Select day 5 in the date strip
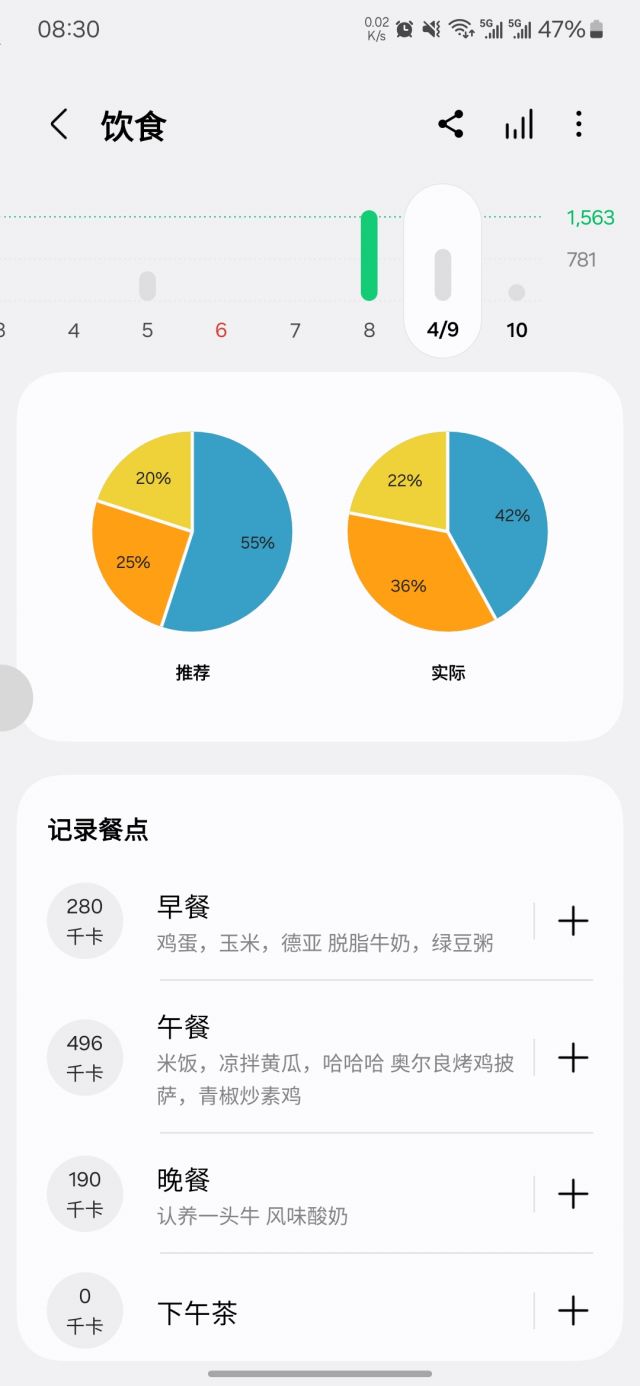Screen dimensions: 640x1386 pyautogui.click(x=147, y=330)
